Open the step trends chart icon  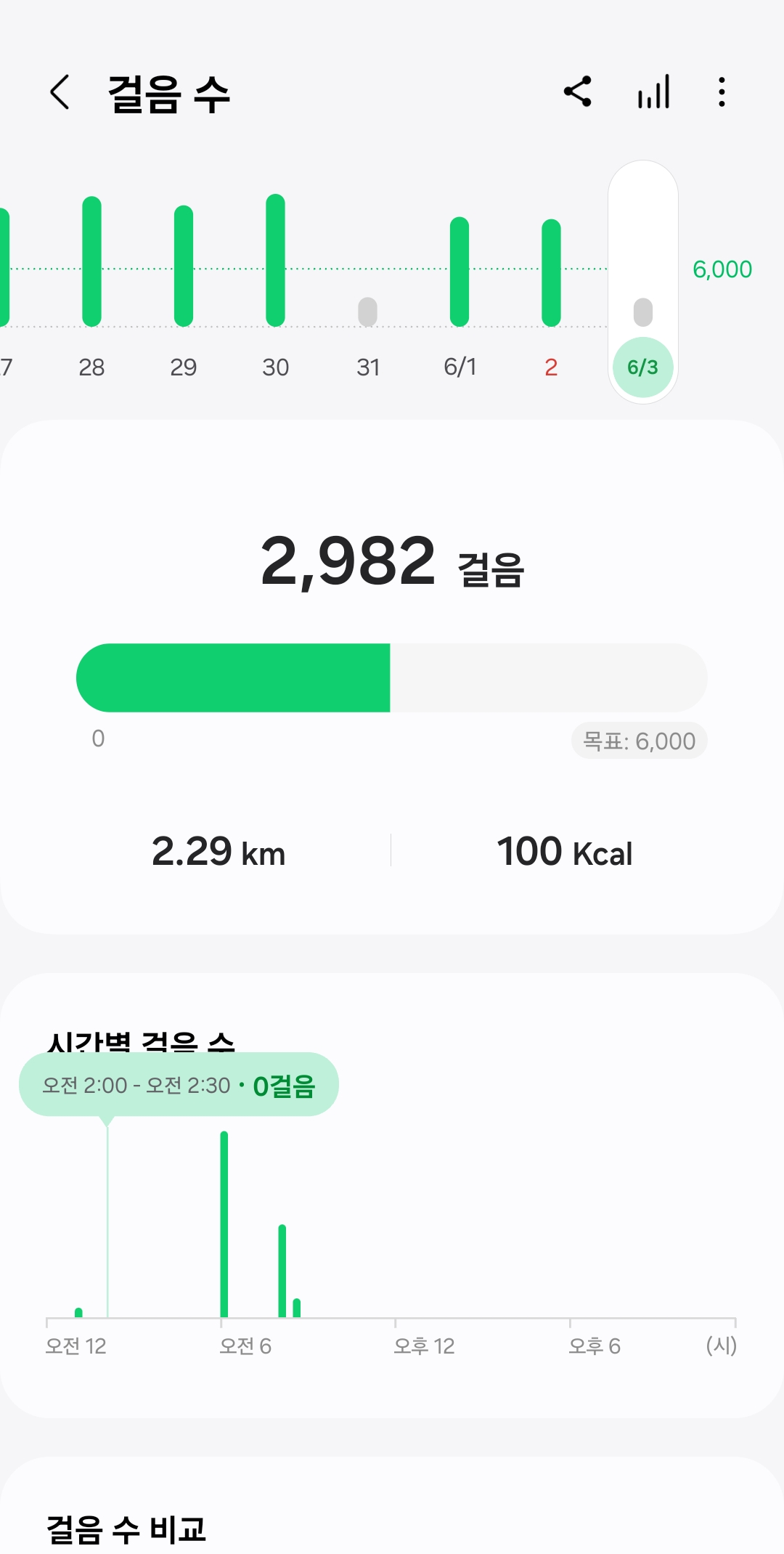[x=653, y=92]
